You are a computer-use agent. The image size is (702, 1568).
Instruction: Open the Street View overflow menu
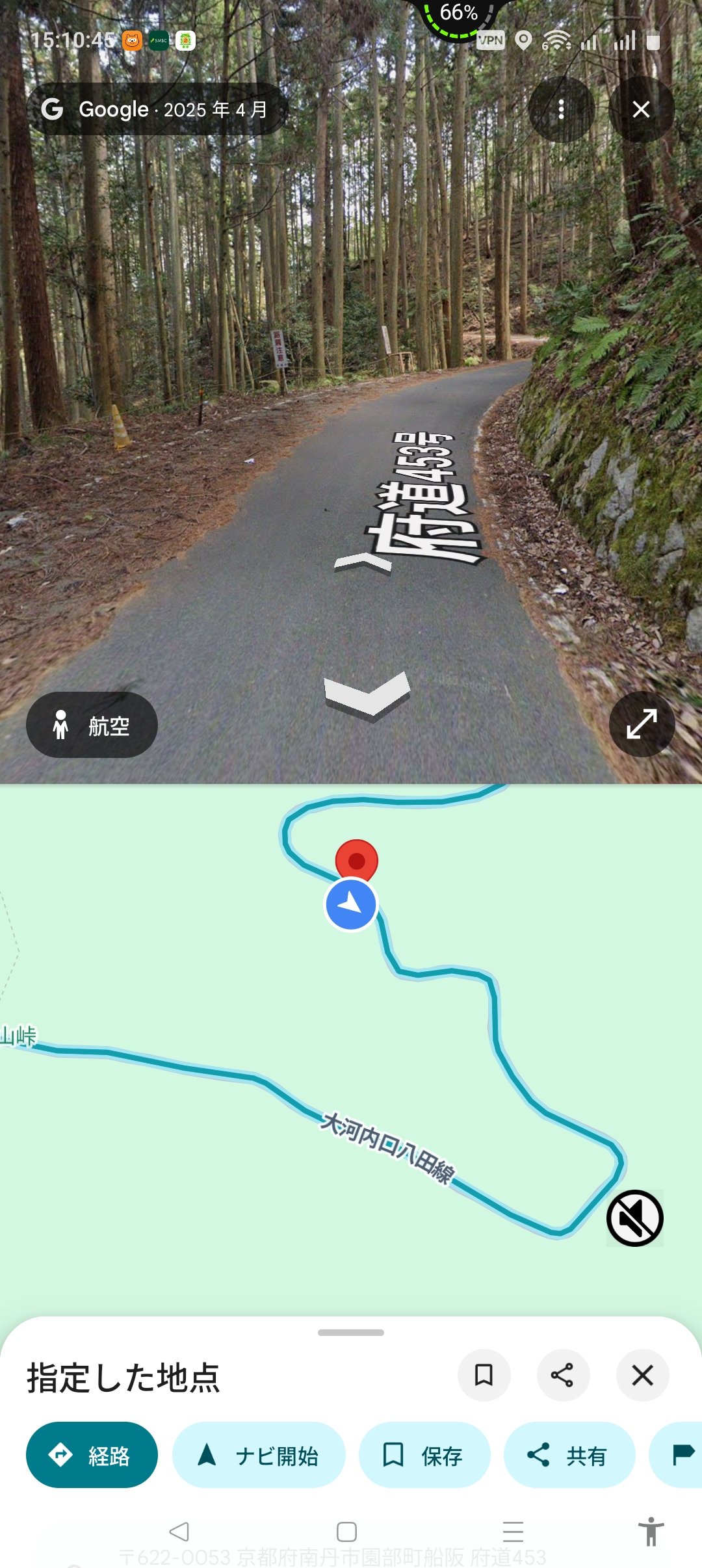tap(562, 109)
